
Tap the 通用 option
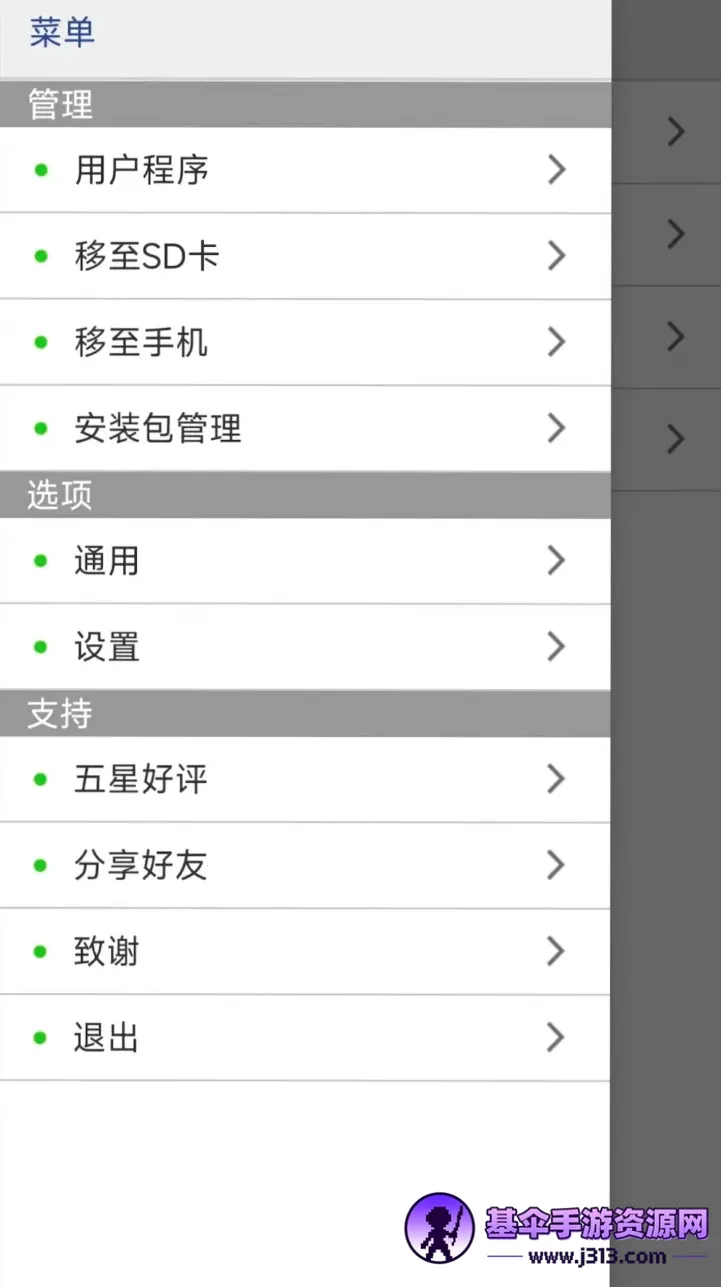106,561
